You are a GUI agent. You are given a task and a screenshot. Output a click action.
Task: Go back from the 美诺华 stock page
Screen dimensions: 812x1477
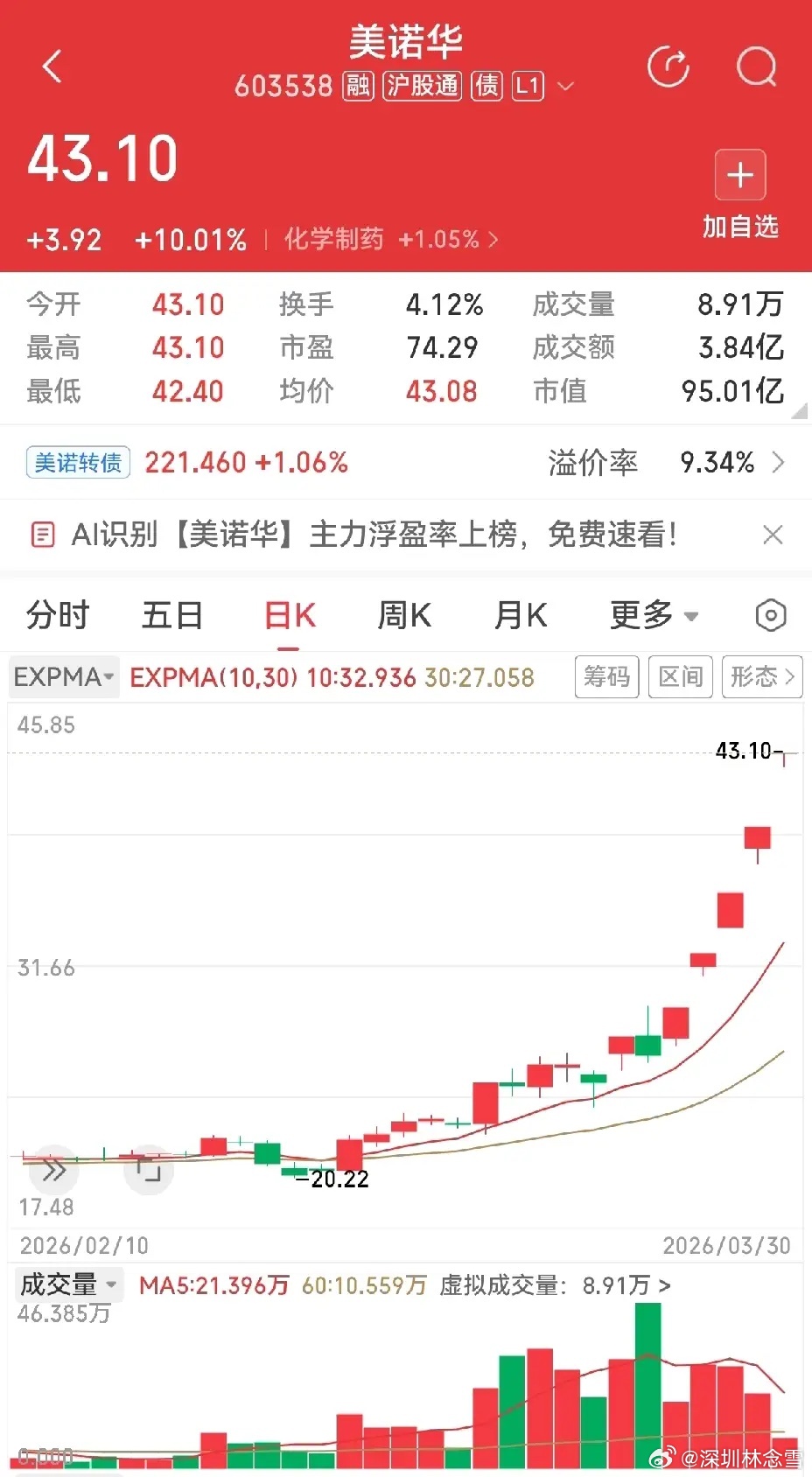point(52,66)
